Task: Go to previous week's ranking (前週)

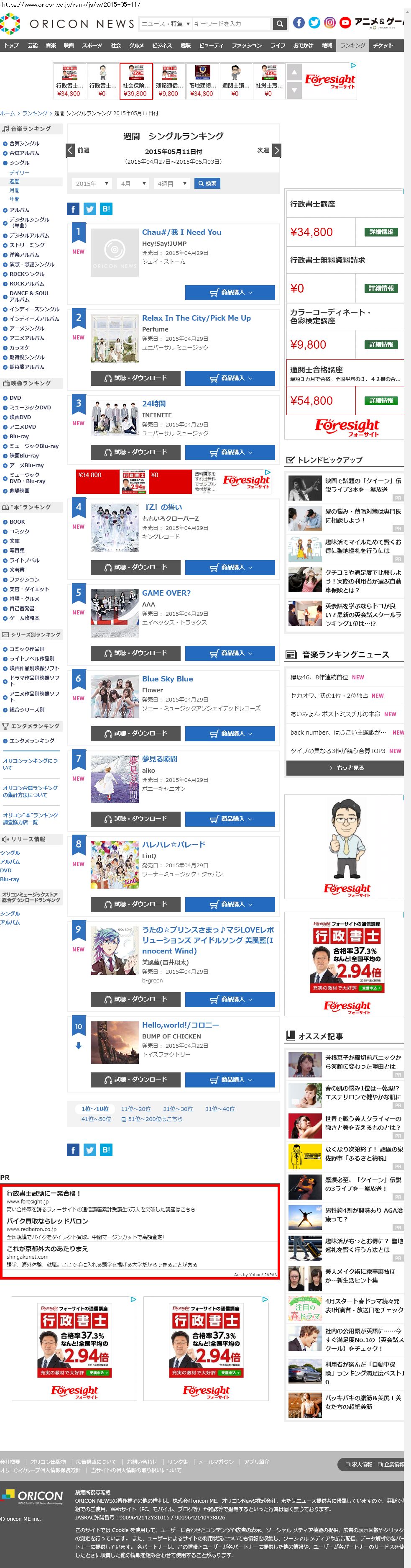Action: tap(78, 150)
